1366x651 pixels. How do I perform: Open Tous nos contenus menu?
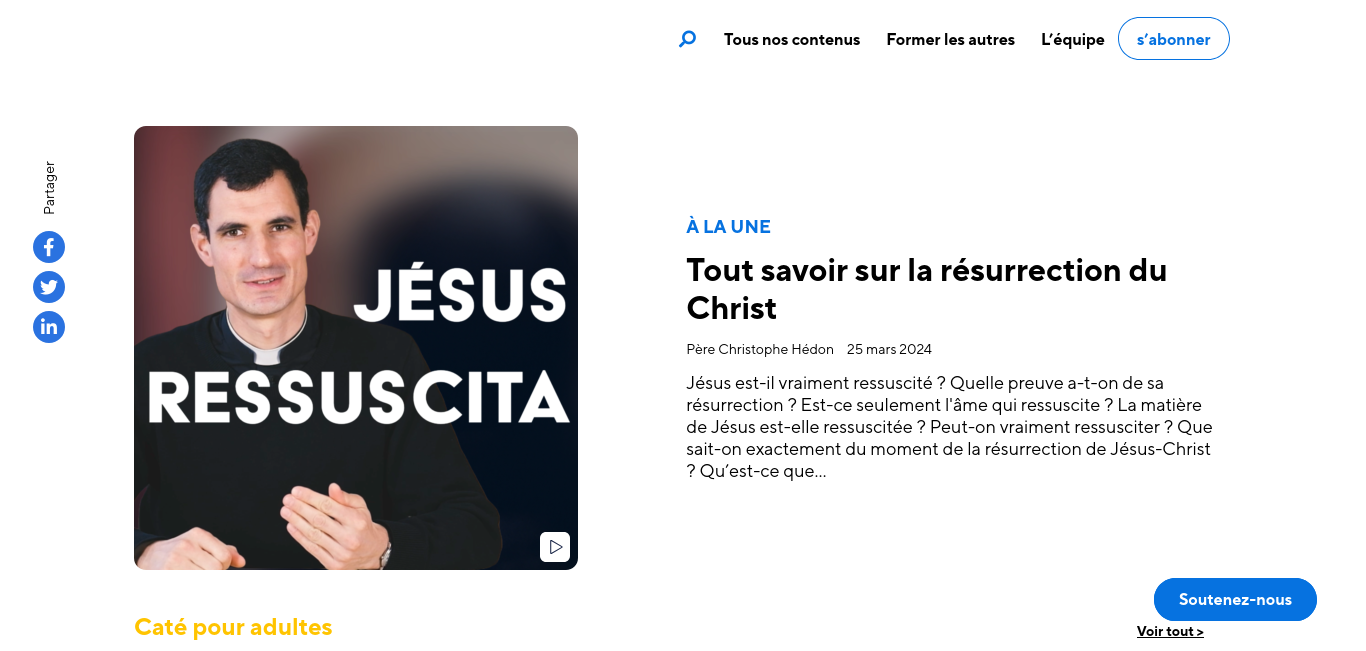pos(791,40)
